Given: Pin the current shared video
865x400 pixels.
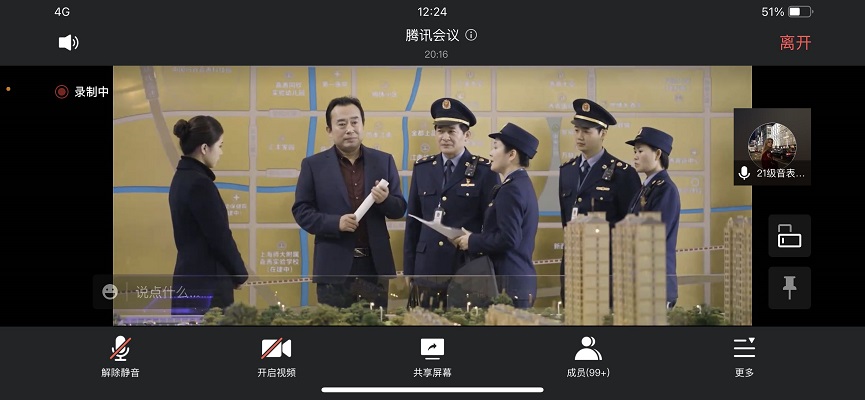Looking at the screenshot, I should [x=789, y=288].
